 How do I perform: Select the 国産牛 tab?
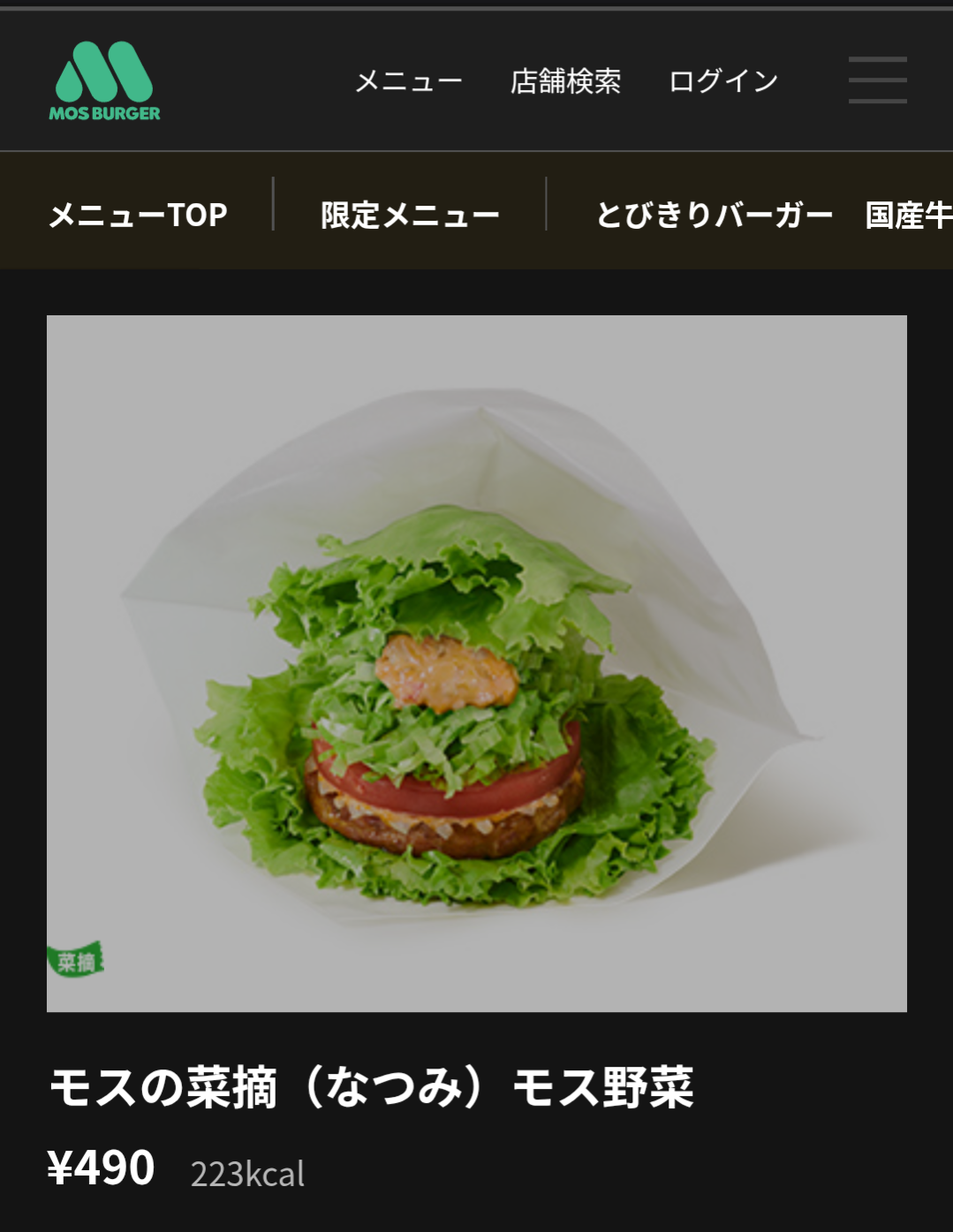[x=908, y=215]
